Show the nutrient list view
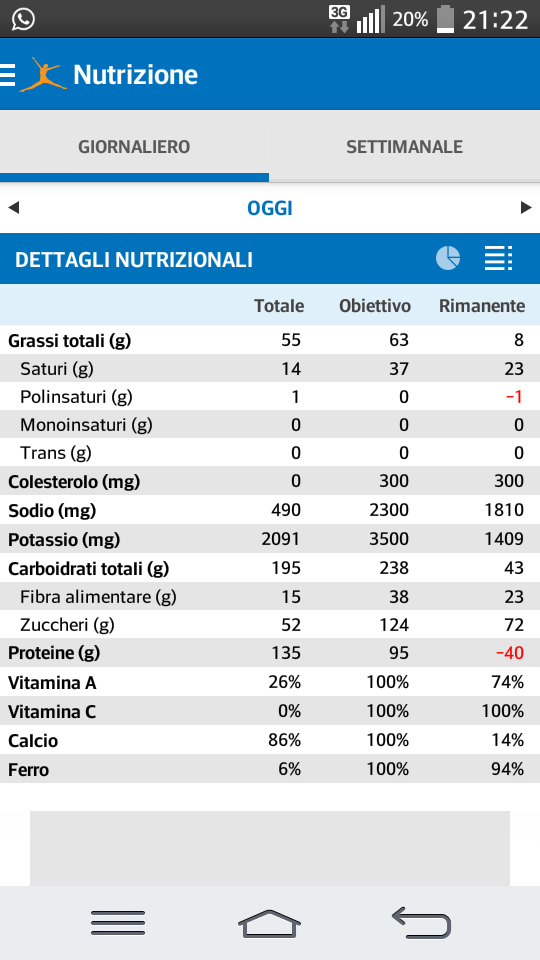Screen dimensions: 540x960 tap(498, 258)
